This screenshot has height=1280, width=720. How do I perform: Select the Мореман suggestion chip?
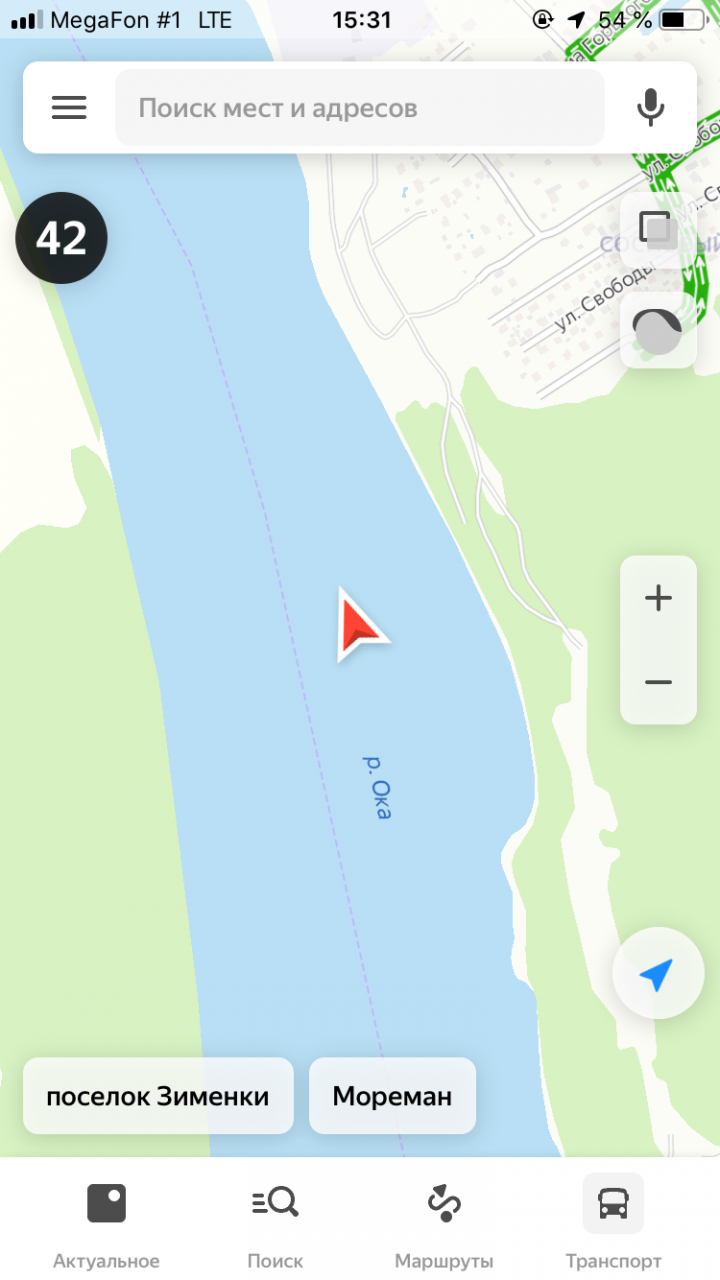[x=392, y=1096]
